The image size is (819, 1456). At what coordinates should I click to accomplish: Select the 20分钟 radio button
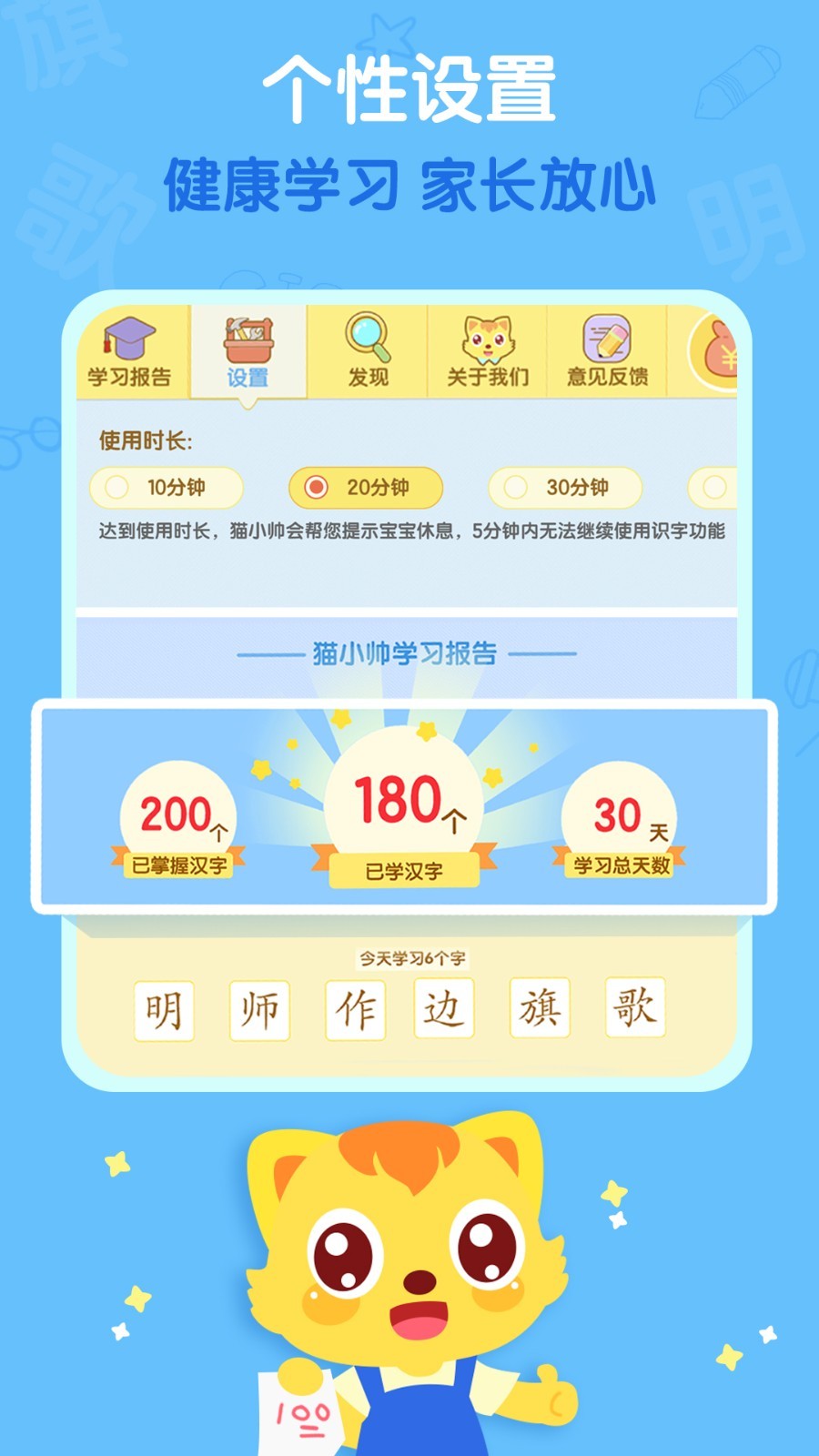[315, 488]
